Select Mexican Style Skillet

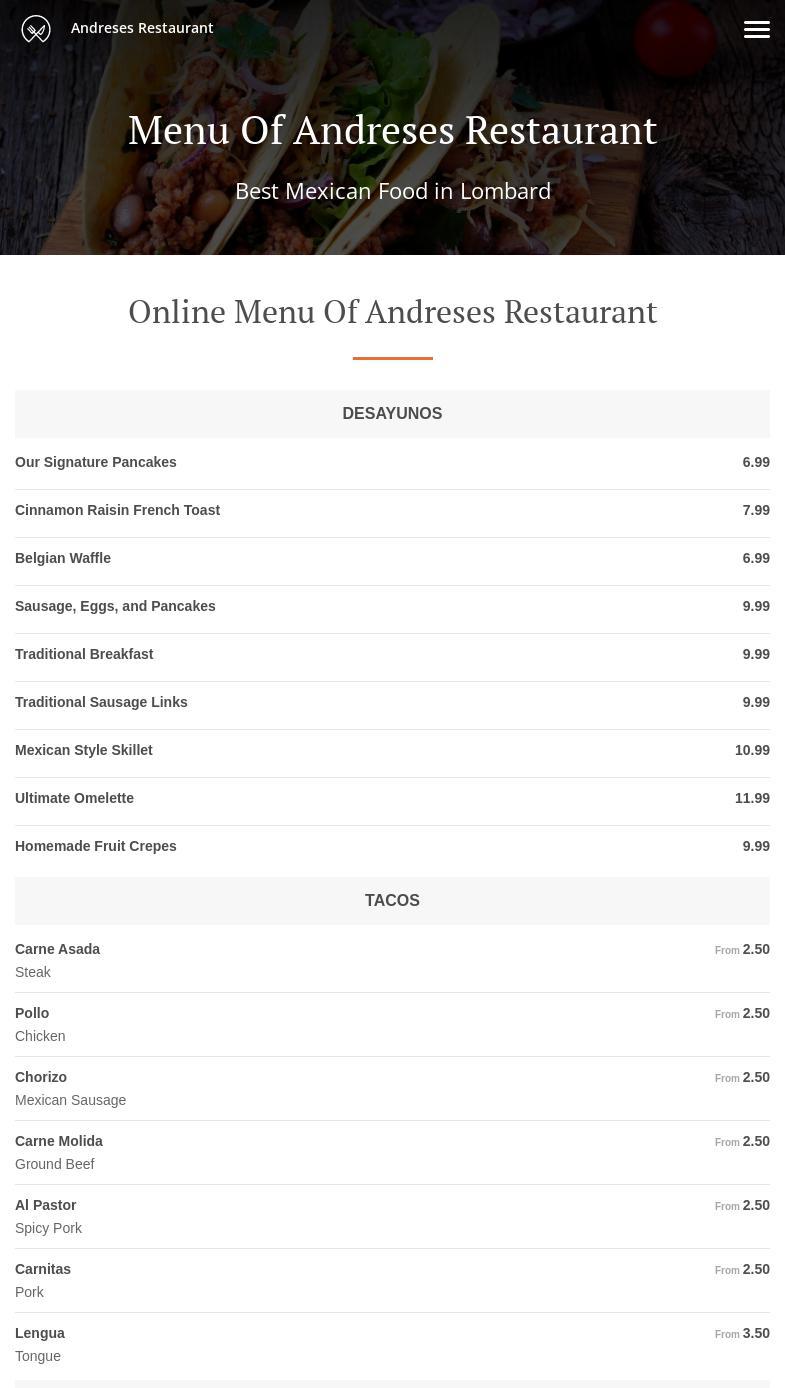[x=84, y=750]
